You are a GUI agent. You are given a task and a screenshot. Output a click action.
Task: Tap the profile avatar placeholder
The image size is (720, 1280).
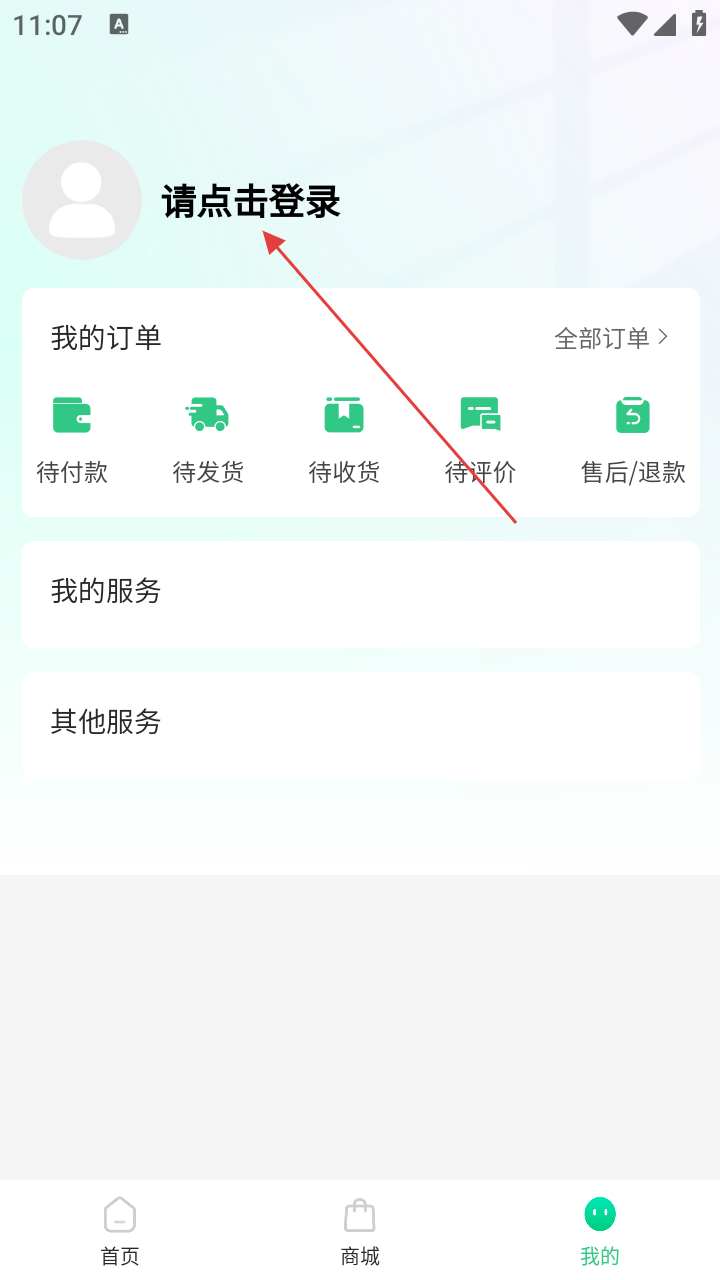click(82, 200)
